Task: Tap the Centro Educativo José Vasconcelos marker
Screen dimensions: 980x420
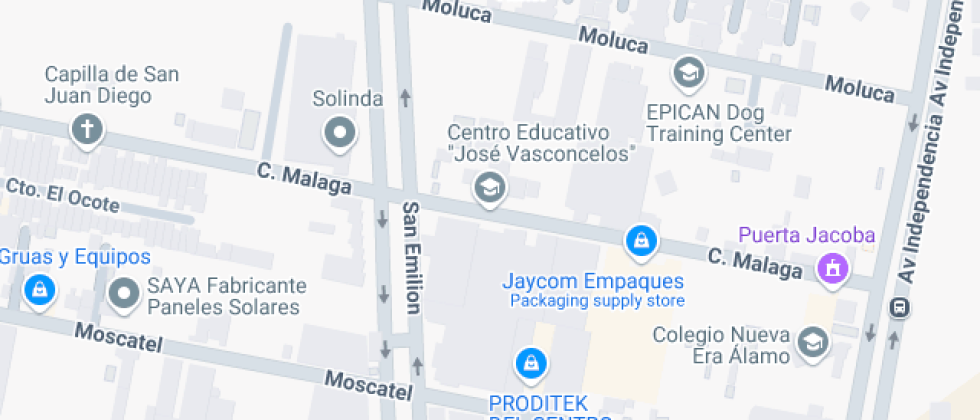Action: [x=489, y=186]
